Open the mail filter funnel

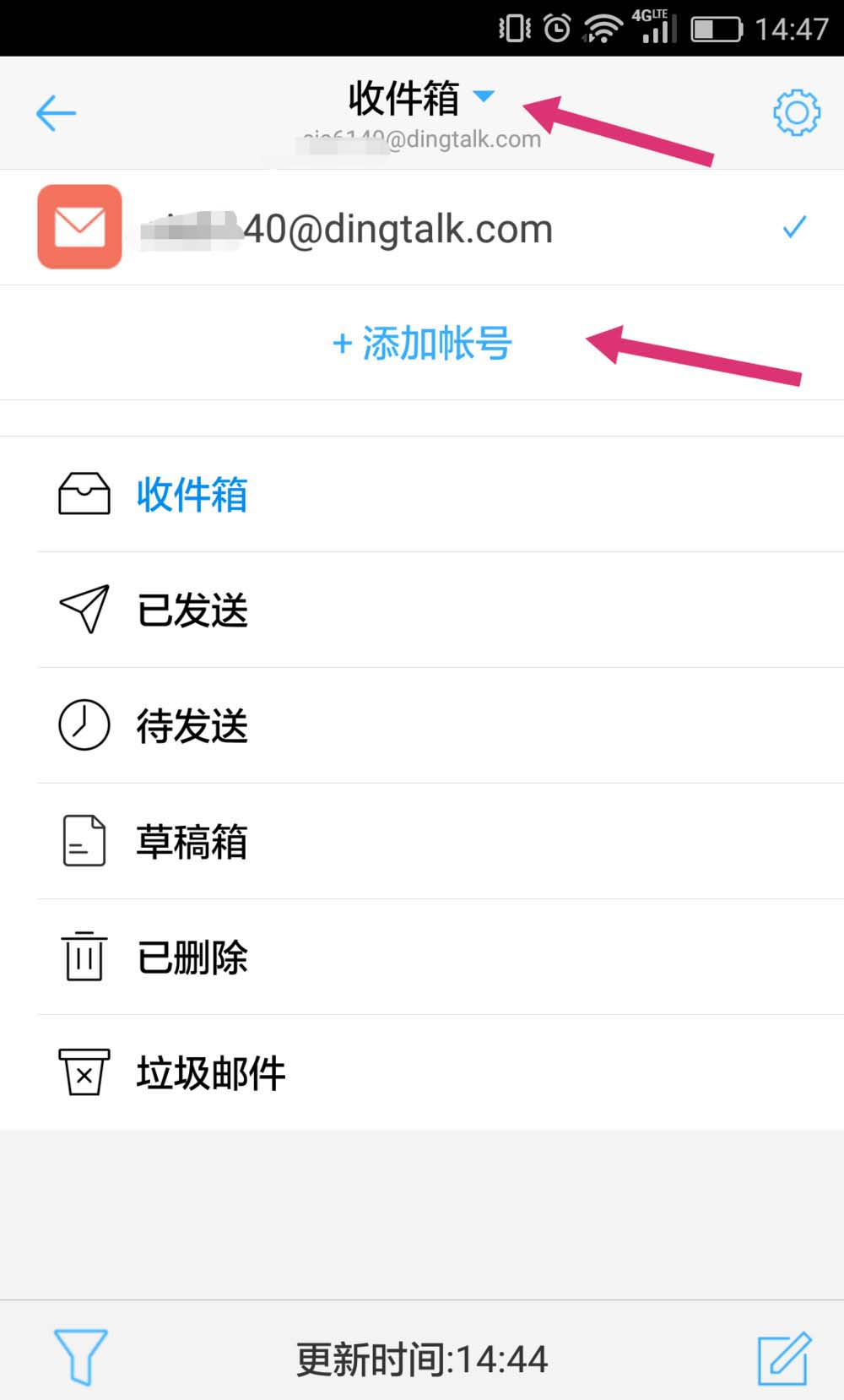click(x=80, y=1356)
